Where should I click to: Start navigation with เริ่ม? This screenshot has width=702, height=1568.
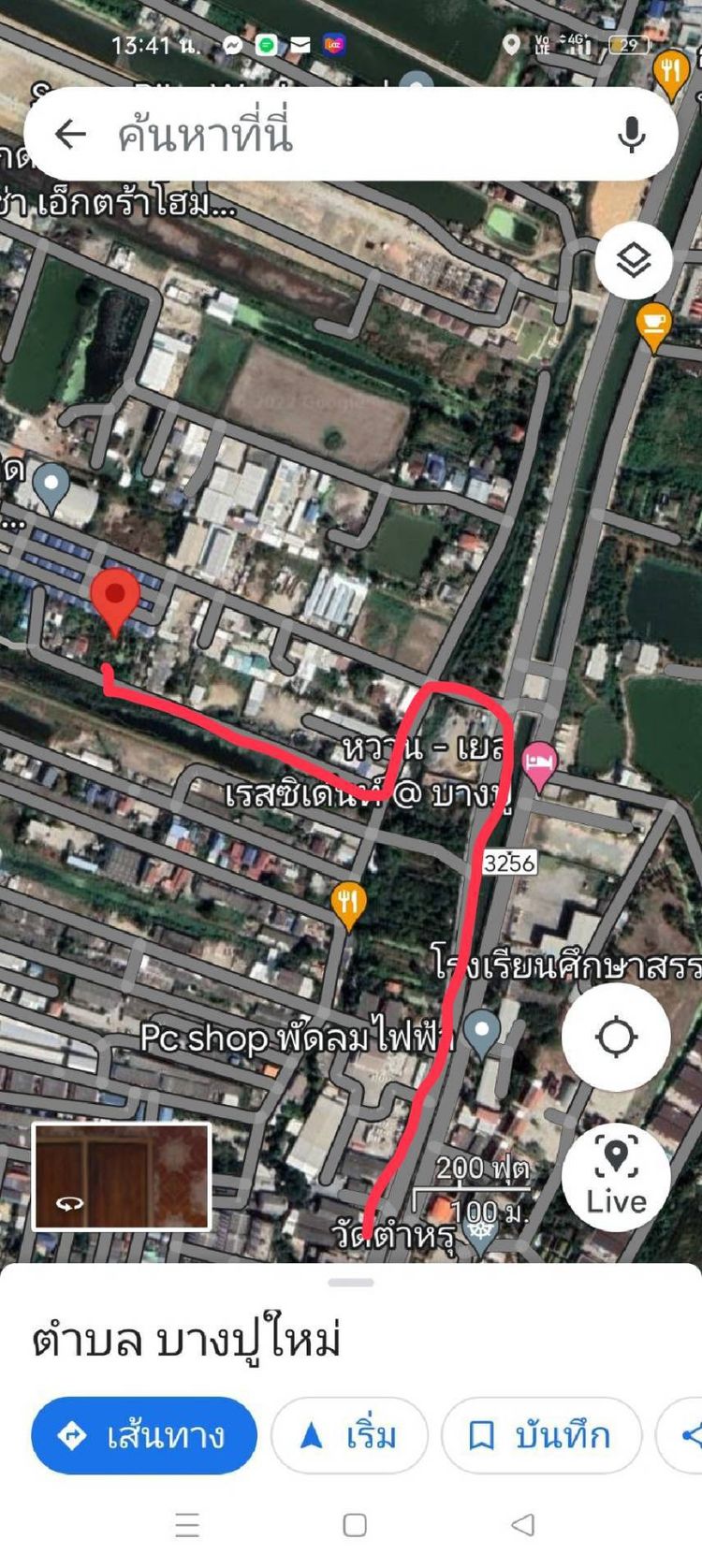tap(349, 1435)
